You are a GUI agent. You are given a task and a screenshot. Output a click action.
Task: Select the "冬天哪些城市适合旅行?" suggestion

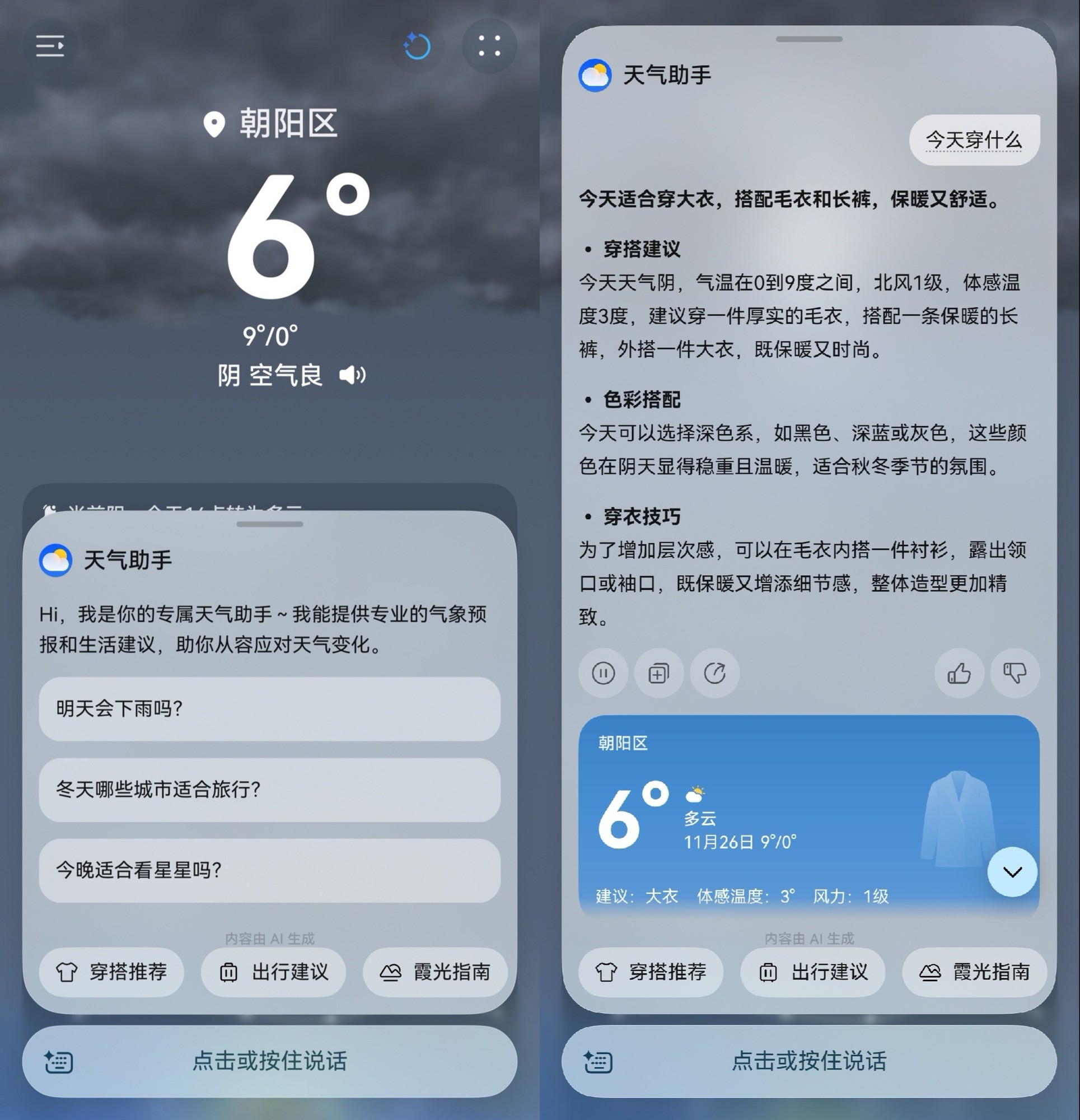tap(269, 789)
